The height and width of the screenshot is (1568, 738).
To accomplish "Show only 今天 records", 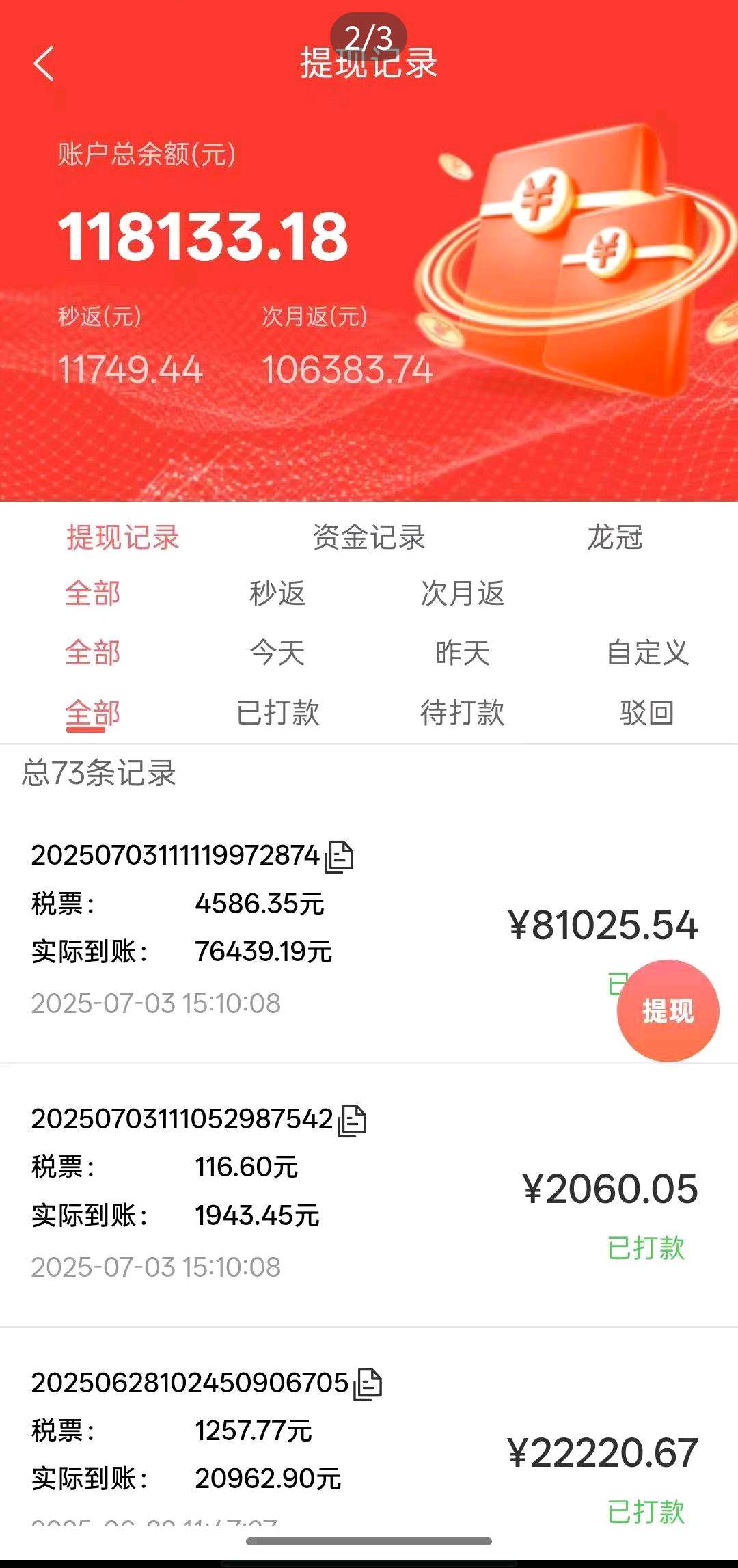I will 277,653.
